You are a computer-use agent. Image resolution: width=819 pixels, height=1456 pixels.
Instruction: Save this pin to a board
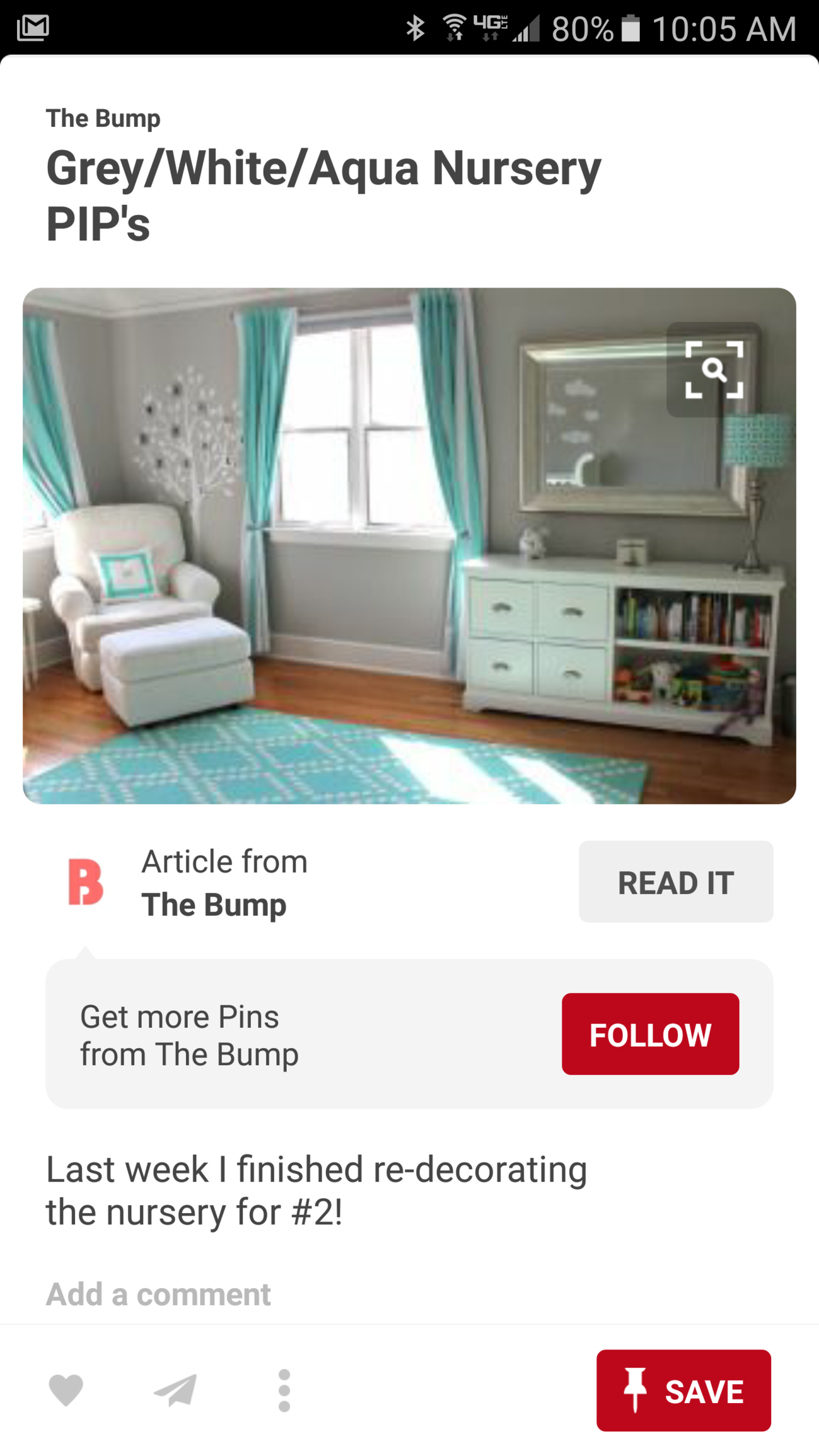[x=683, y=1390]
